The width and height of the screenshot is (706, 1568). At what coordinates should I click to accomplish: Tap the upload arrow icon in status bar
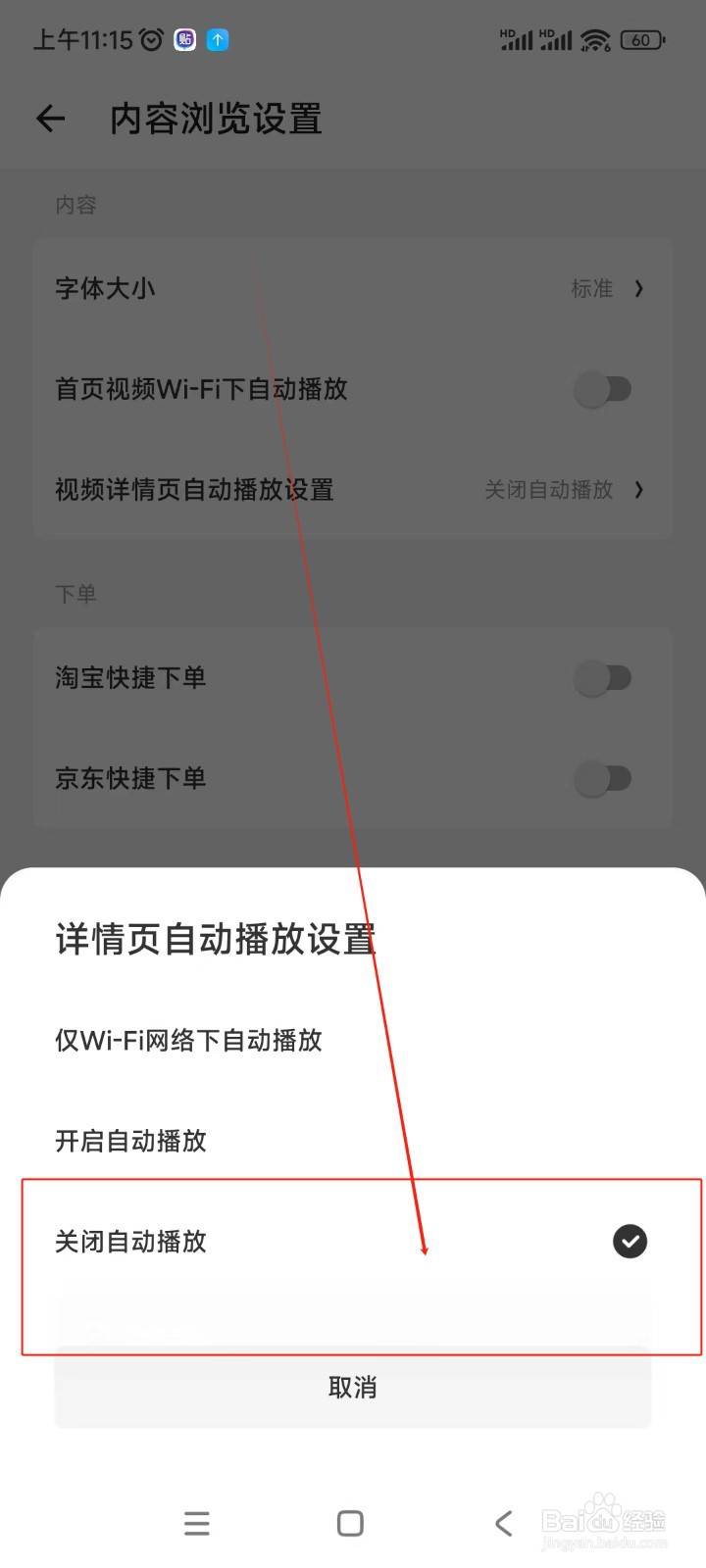[x=216, y=39]
